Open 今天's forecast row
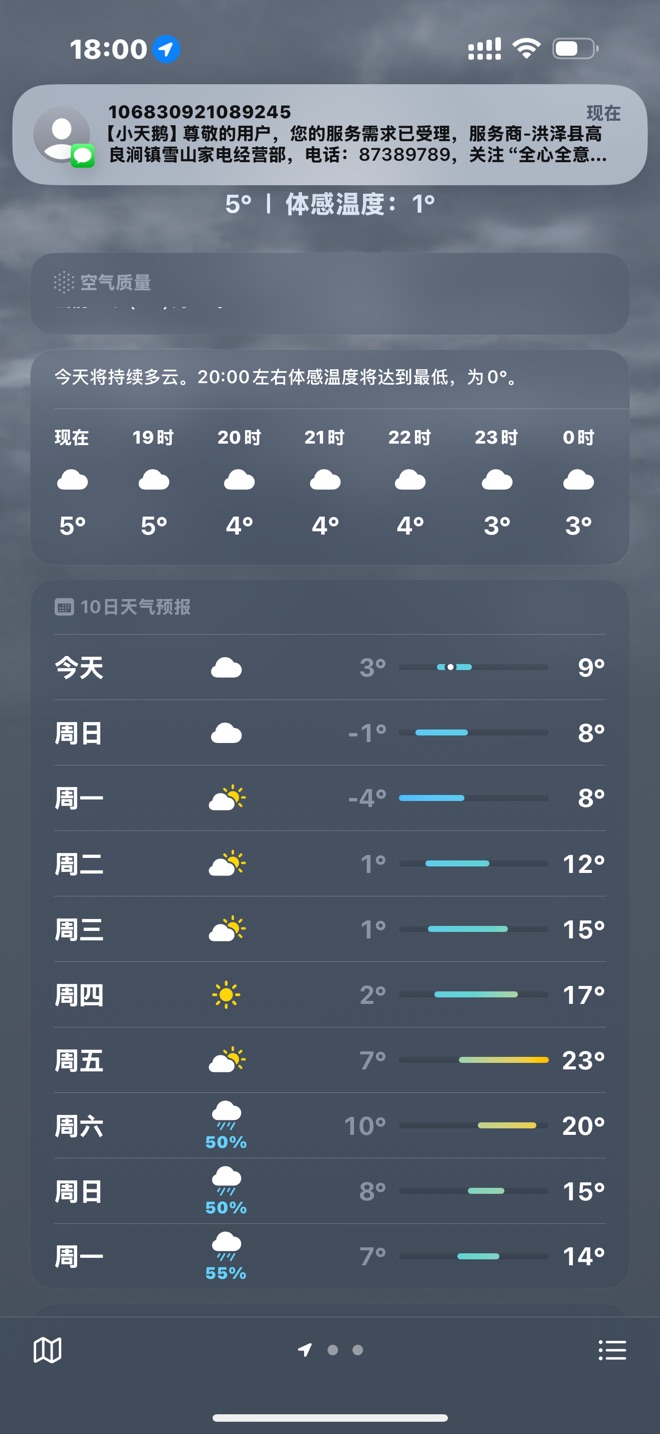 pos(330,667)
